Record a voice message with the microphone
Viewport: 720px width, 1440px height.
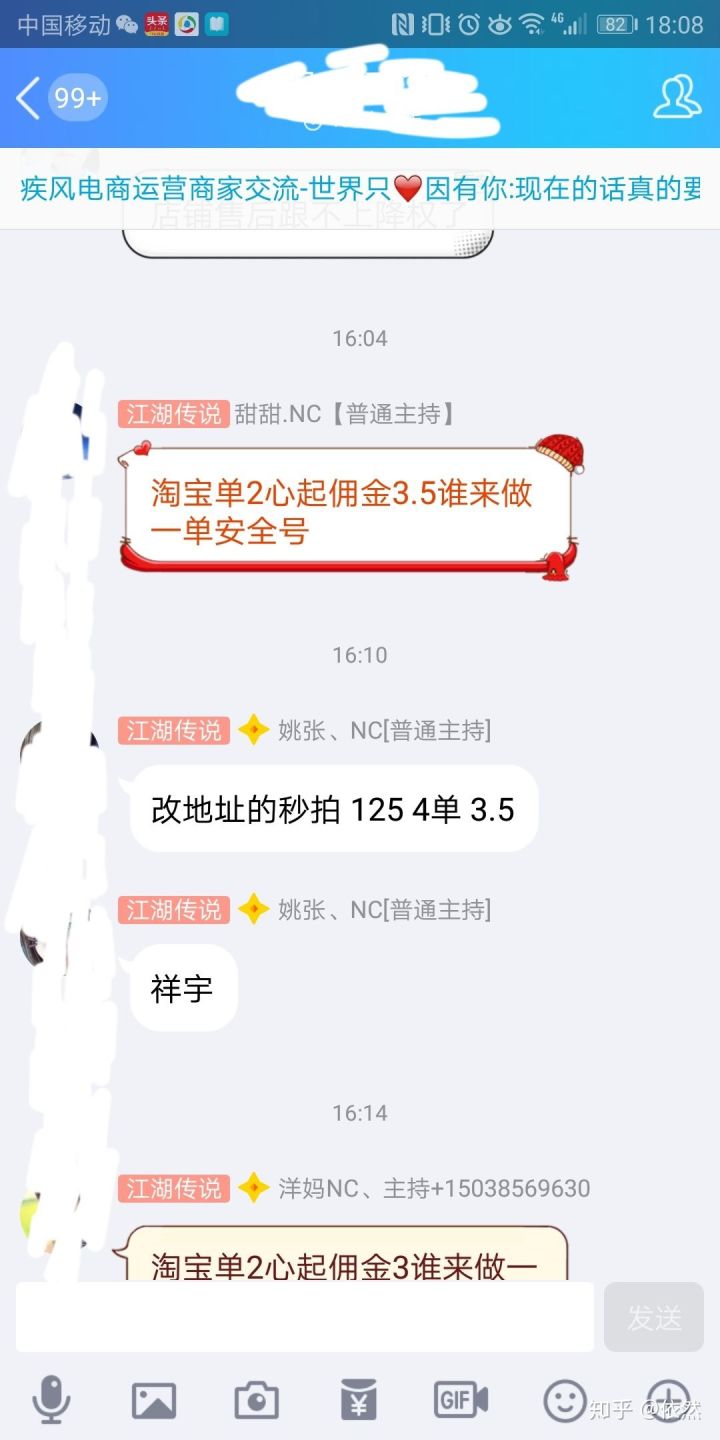pos(51,1400)
